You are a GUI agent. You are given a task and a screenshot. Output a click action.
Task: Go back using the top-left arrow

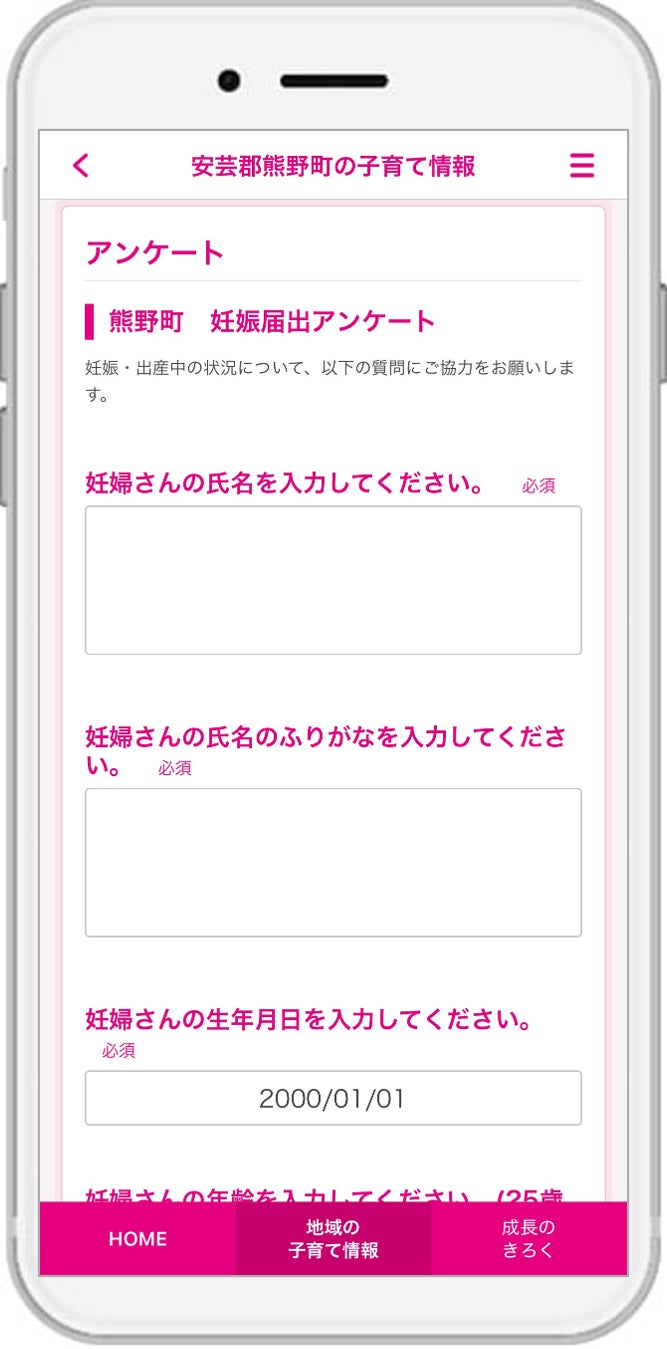tap(81, 166)
